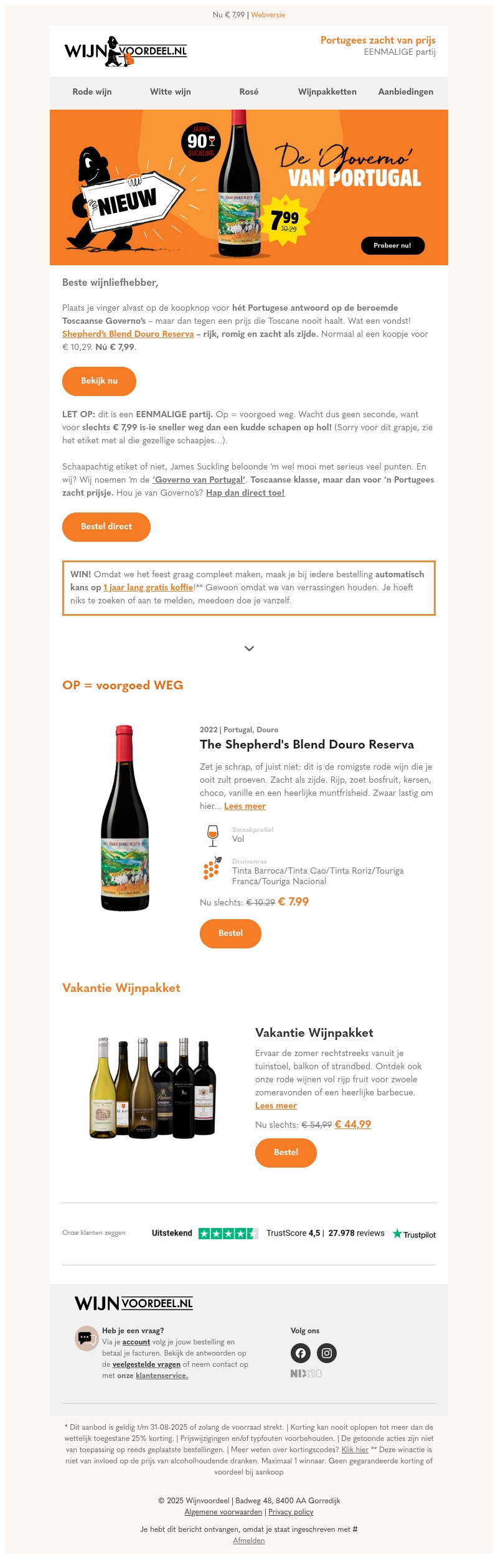The height and width of the screenshot is (1568, 498).
Task: Unsubscribe via the Afmelden link
Action: click(x=249, y=1540)
